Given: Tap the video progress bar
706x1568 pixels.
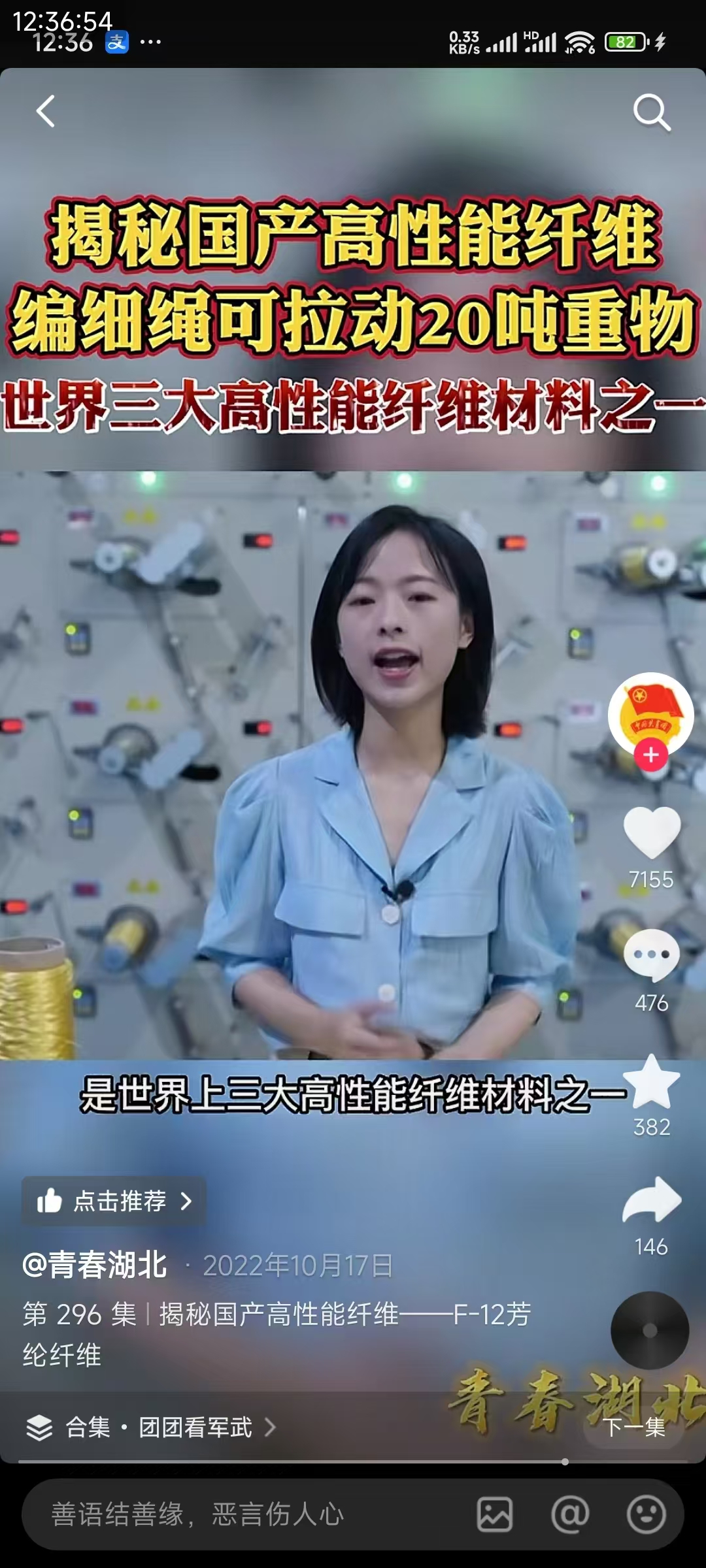Looking at the screenshot, I should click(353, 1462).
